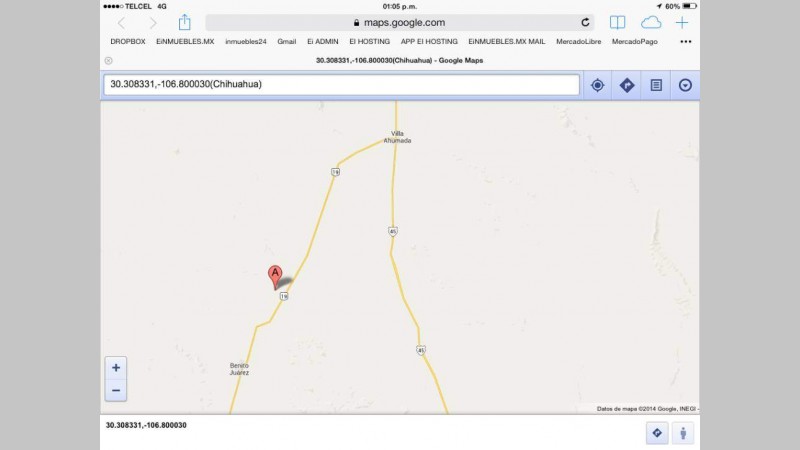Edit the coordinates search field
Image resolution: width=800 pixels, height=450 pixels.
(340, 85)
